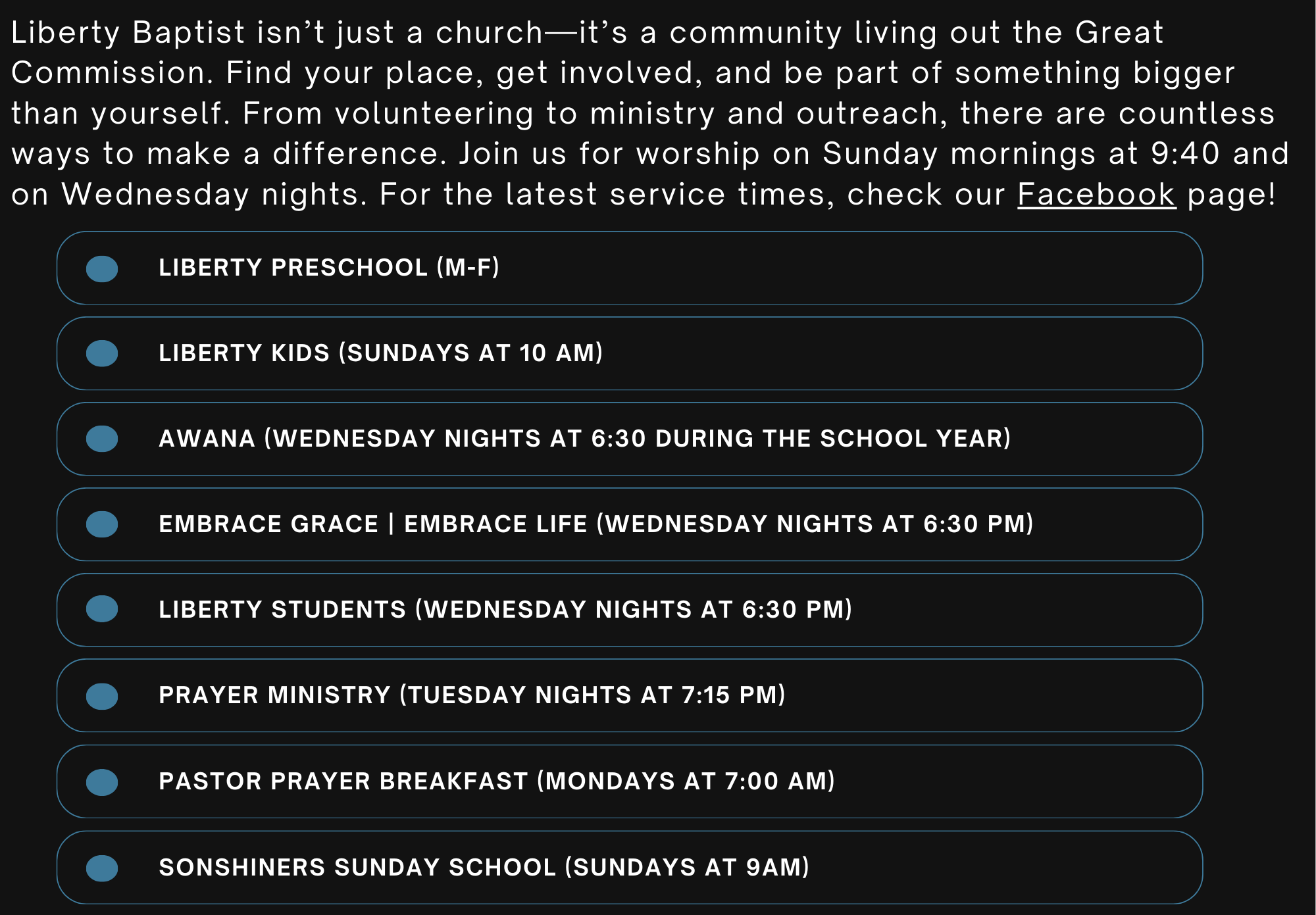Image resolution: width=1316 pixels, height=915 pixels.
Task: Choose Sonshiners Sunday School
Action: point(484,867)
